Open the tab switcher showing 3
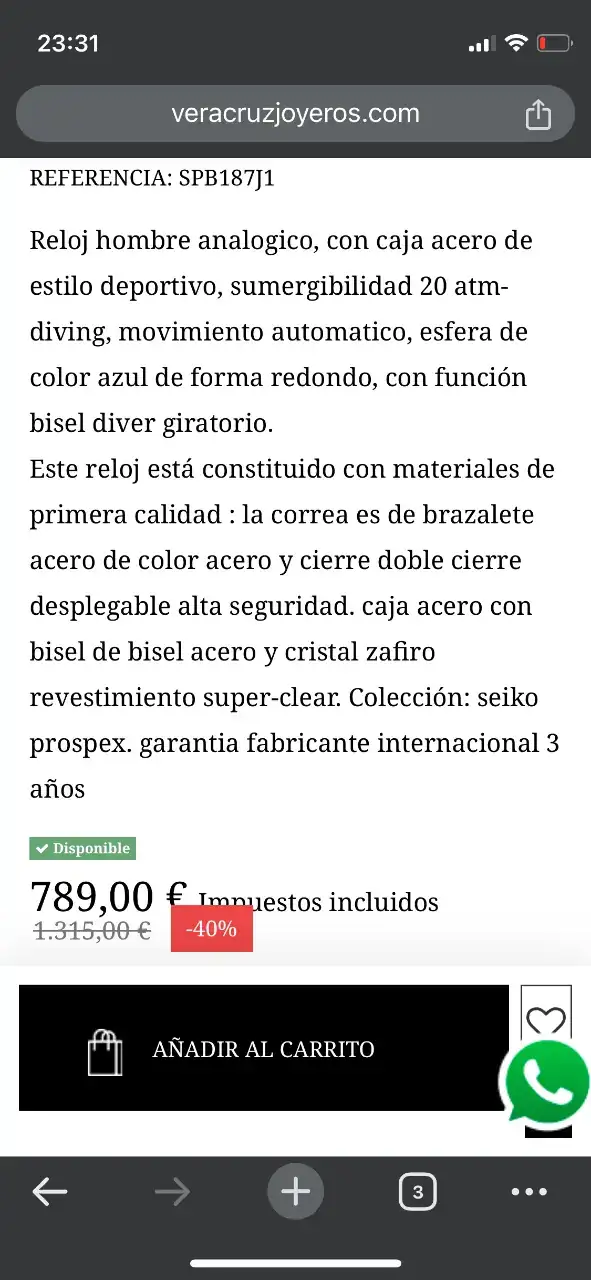This screenshot has height=1280, width=591. coord(417,1191)
